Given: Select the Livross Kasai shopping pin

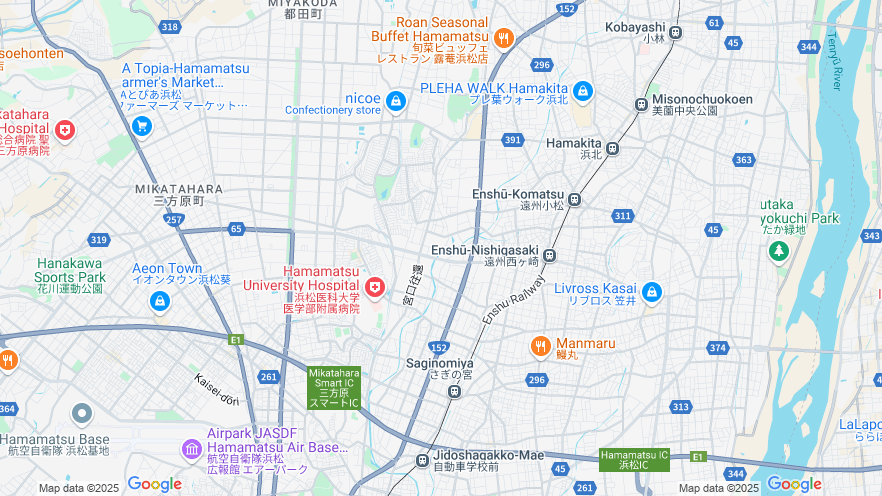Looking at the screenshot, I should [652, 293].
